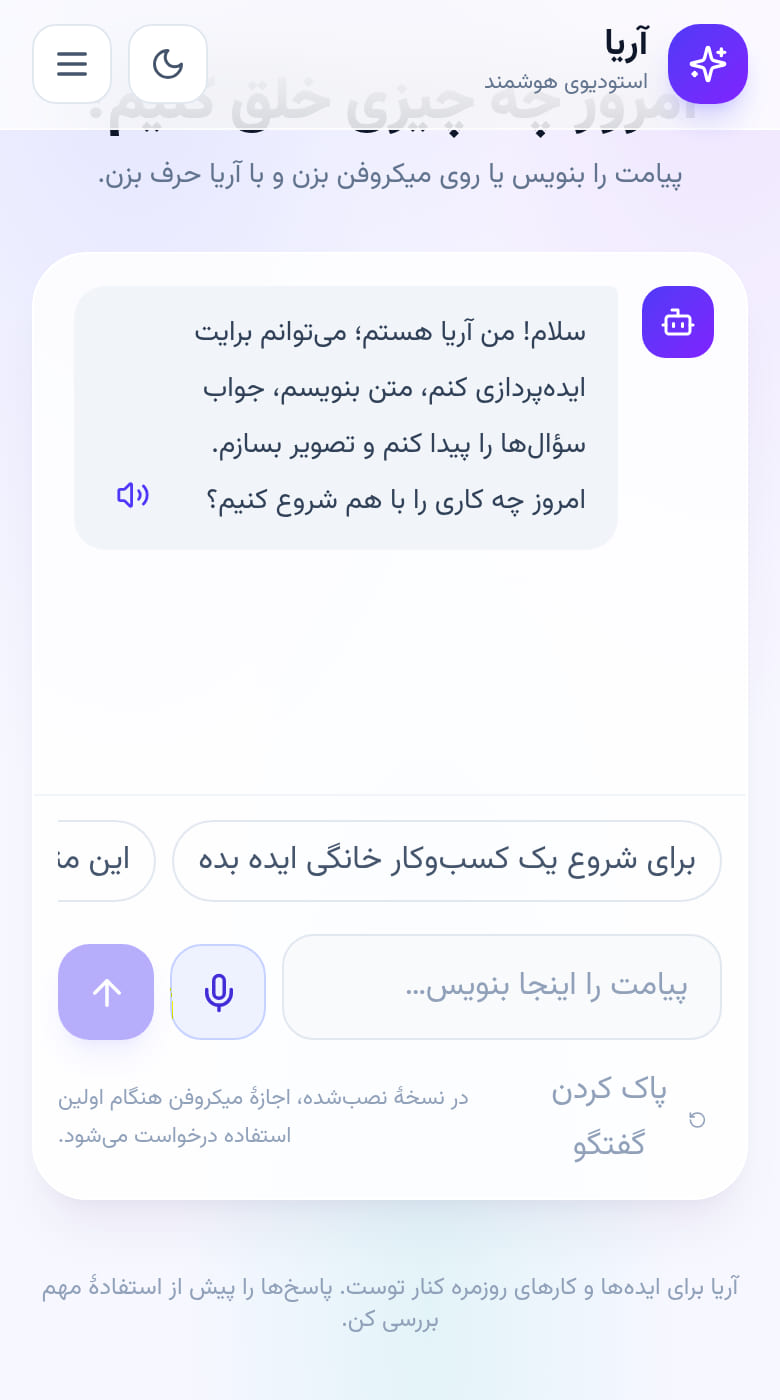Screen dimensions: 780x1400
Task: Select the suggestion about کسب‌وکار خانگی ideas
Action: (447, 861)
